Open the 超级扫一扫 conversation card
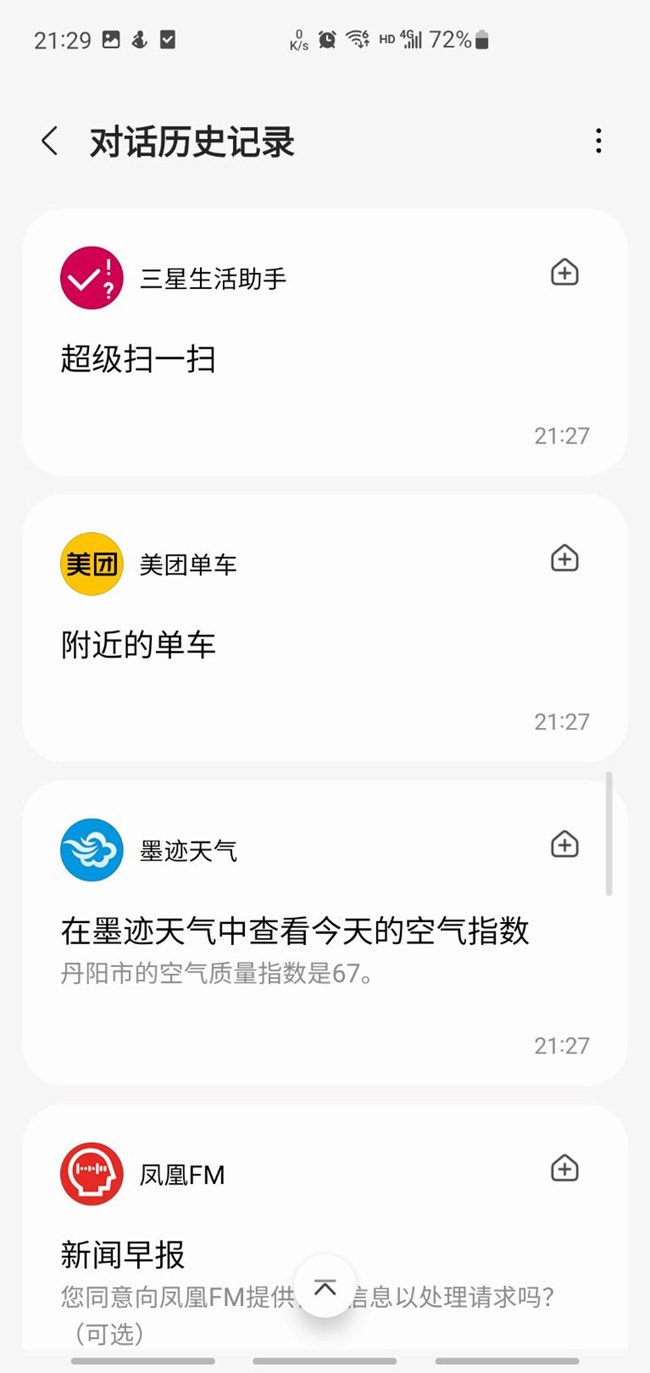The image size is (650, 1373). click(x=138, y=358)
